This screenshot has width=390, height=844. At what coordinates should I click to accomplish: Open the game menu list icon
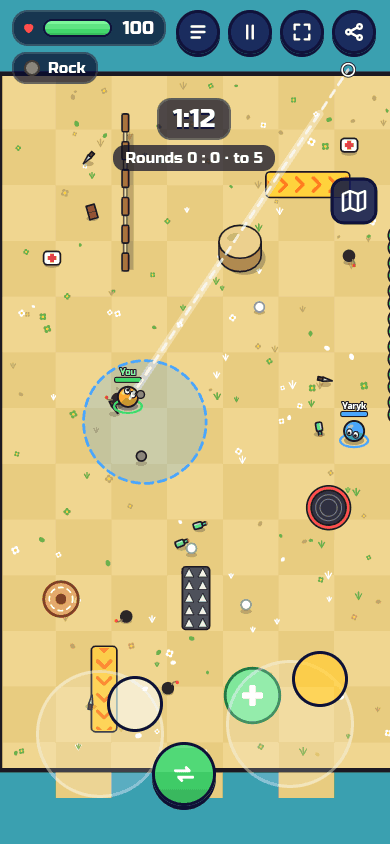pos(198,32)
